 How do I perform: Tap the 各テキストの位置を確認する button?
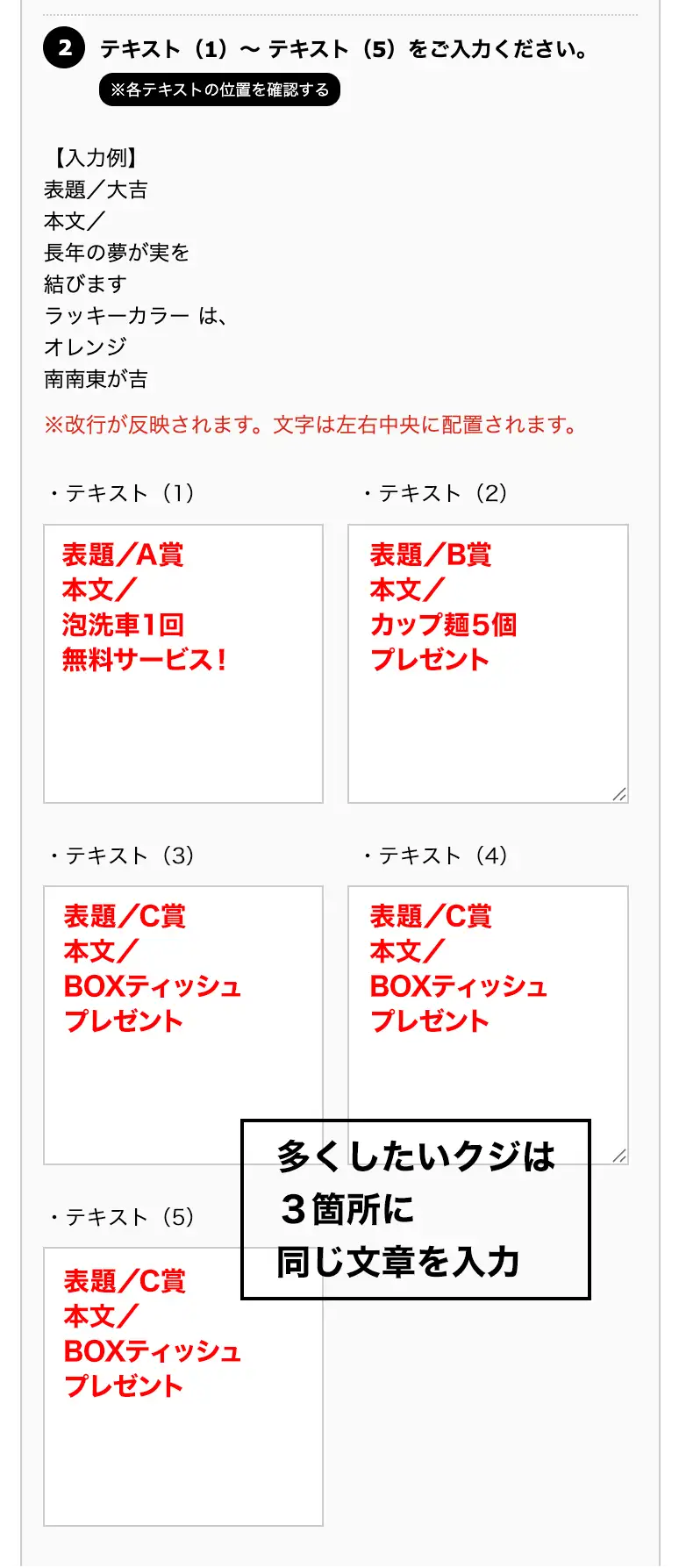219,89
